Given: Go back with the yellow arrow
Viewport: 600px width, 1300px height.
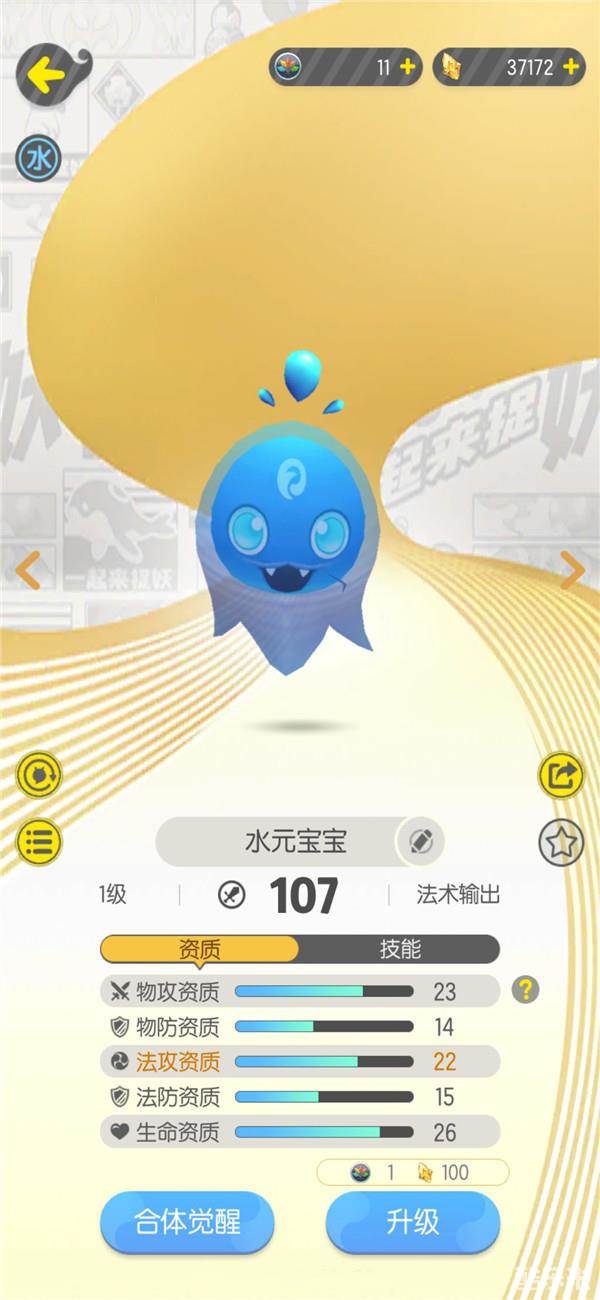Looking at the screenshot, I should click(43, 75).
